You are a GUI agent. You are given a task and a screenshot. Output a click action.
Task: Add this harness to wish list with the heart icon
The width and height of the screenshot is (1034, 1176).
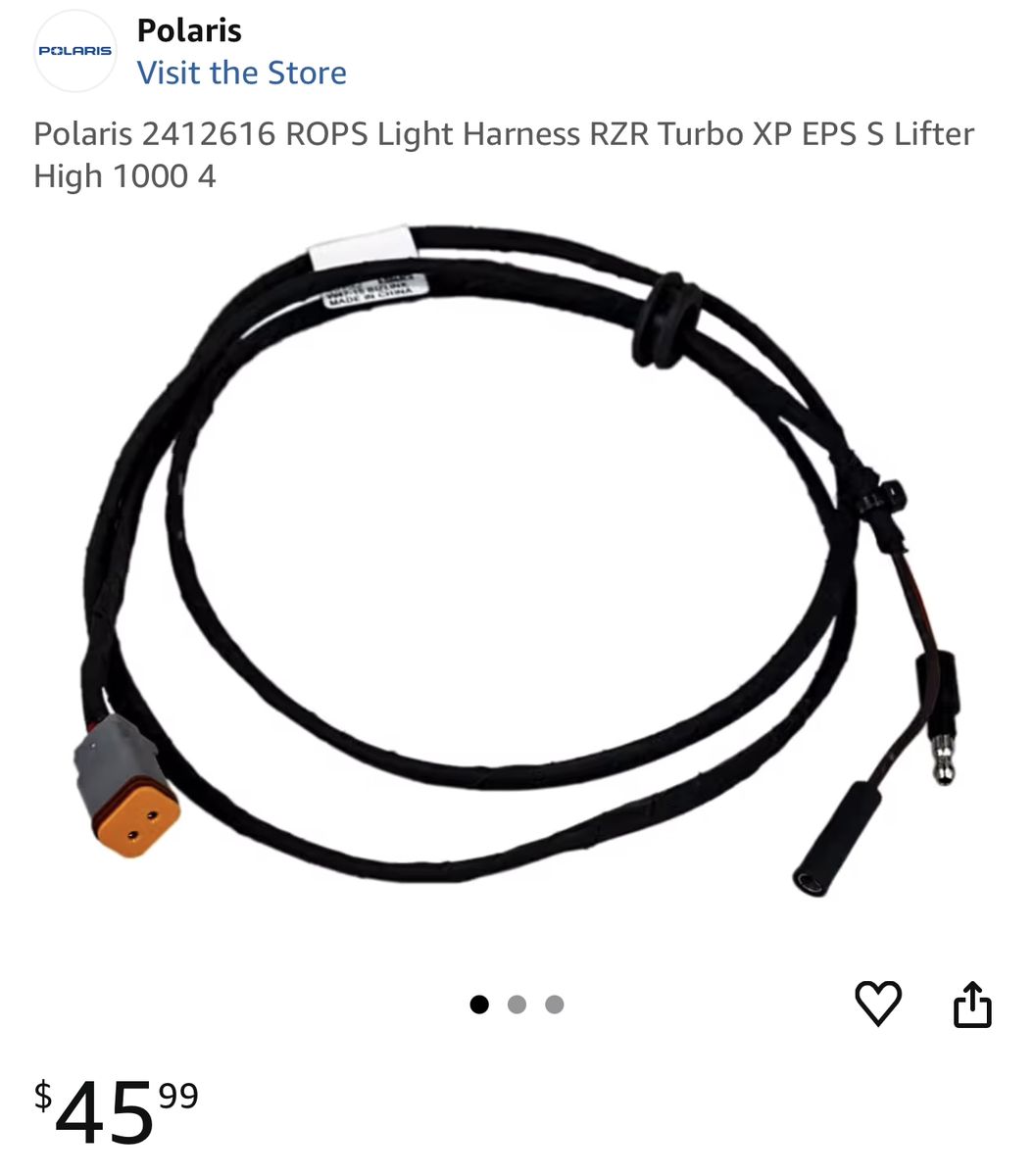877,1004
